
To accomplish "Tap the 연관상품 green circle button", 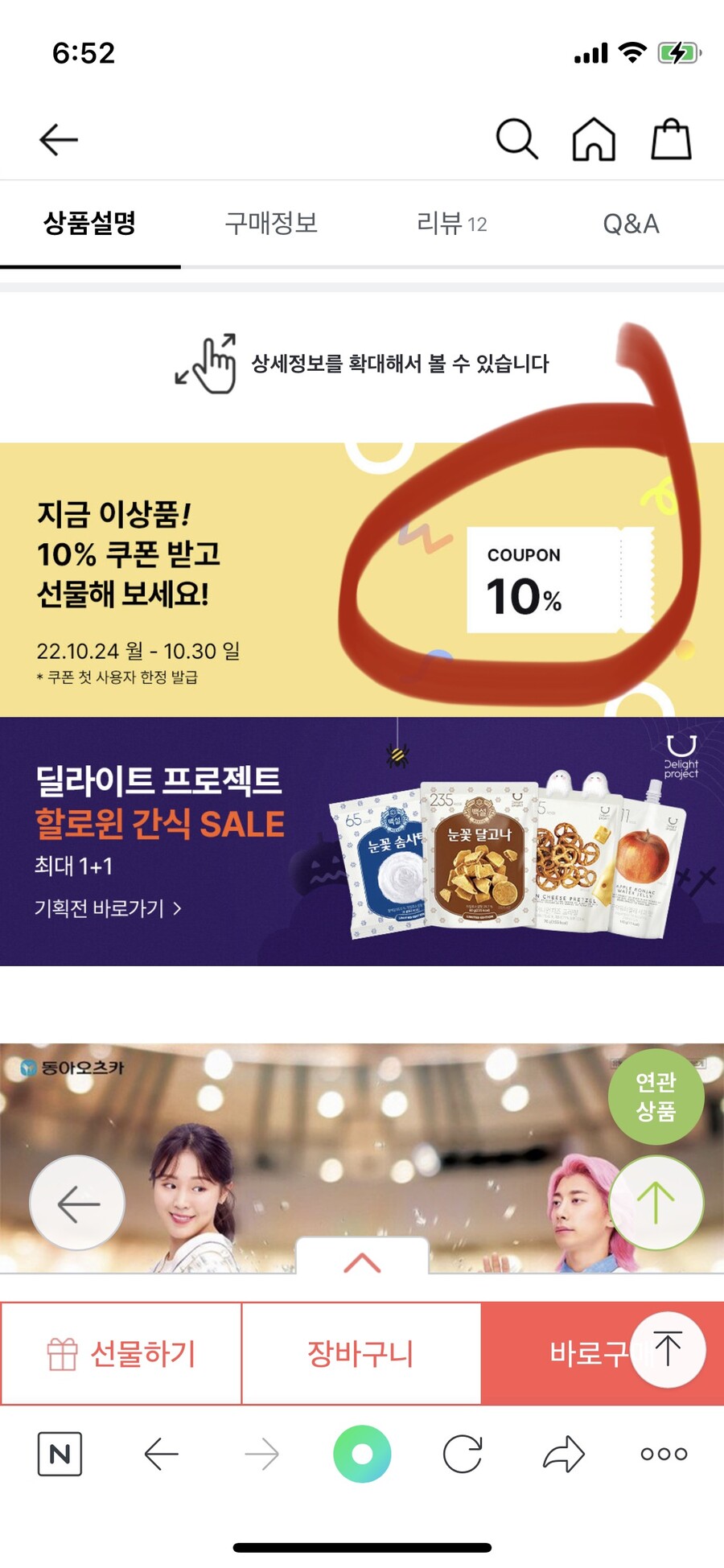I will coord(656,1097).
